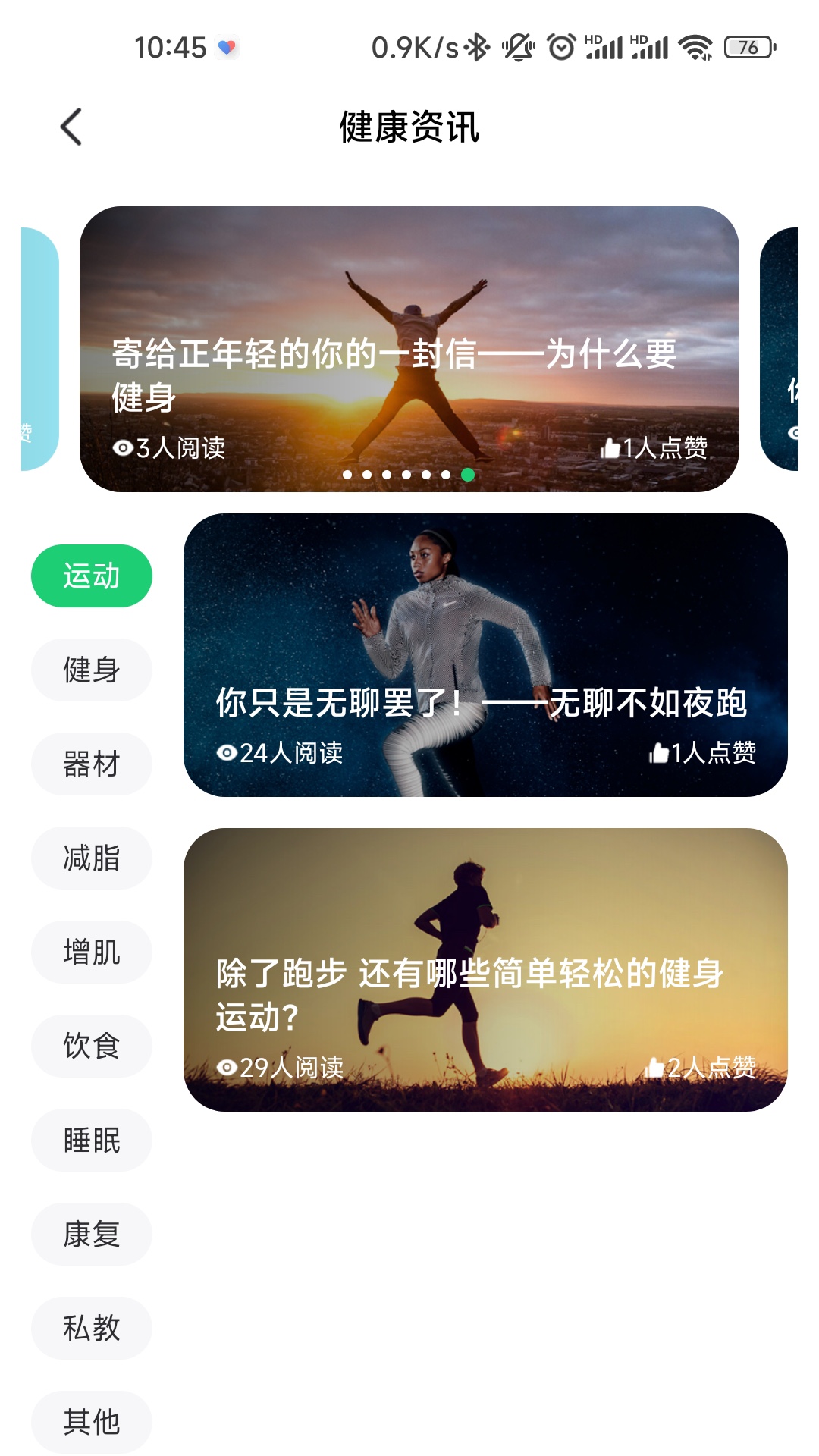Viewport: 819px width, 1456px height.
Task: Switch to the 睡眠 category
Action: 91,1140
